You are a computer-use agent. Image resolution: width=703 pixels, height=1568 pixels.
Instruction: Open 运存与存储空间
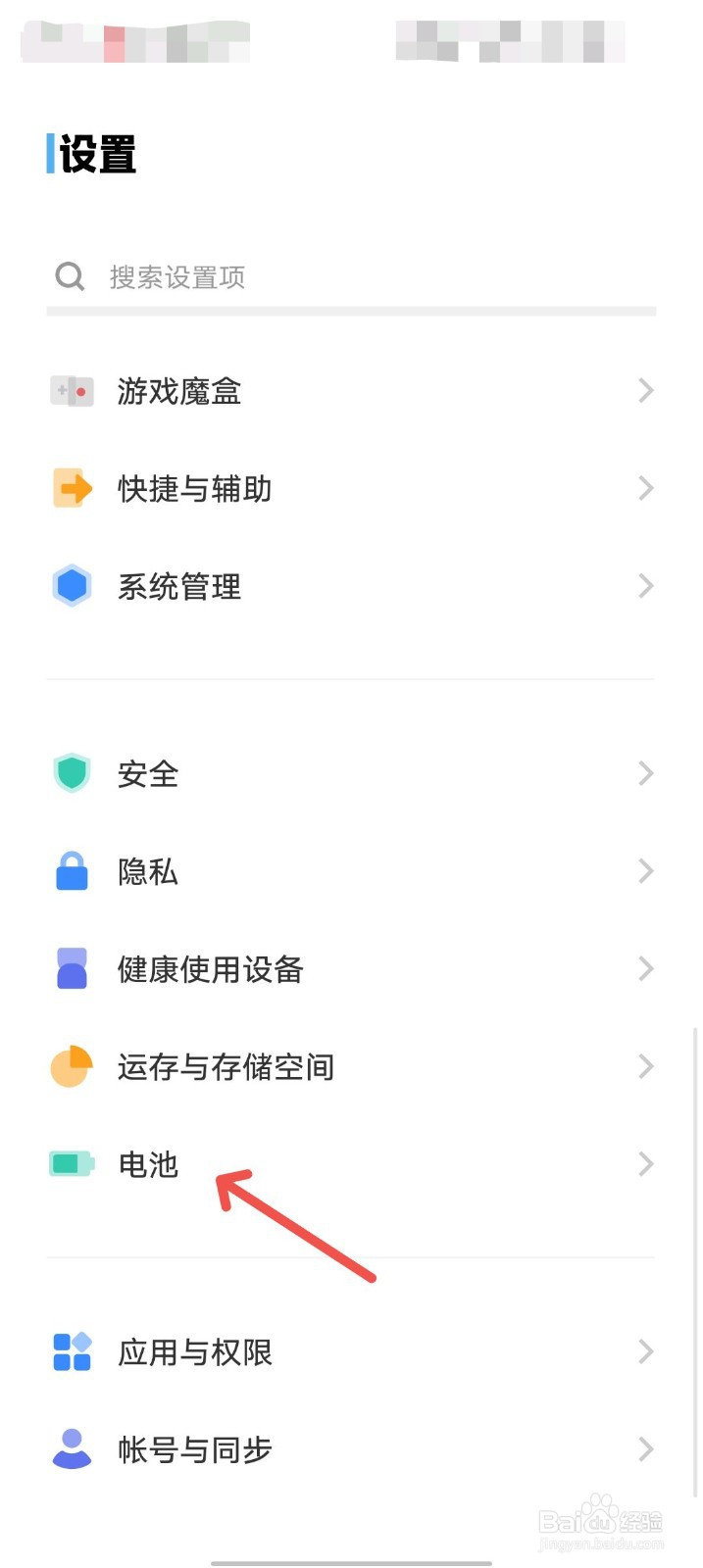[351, 1066]
